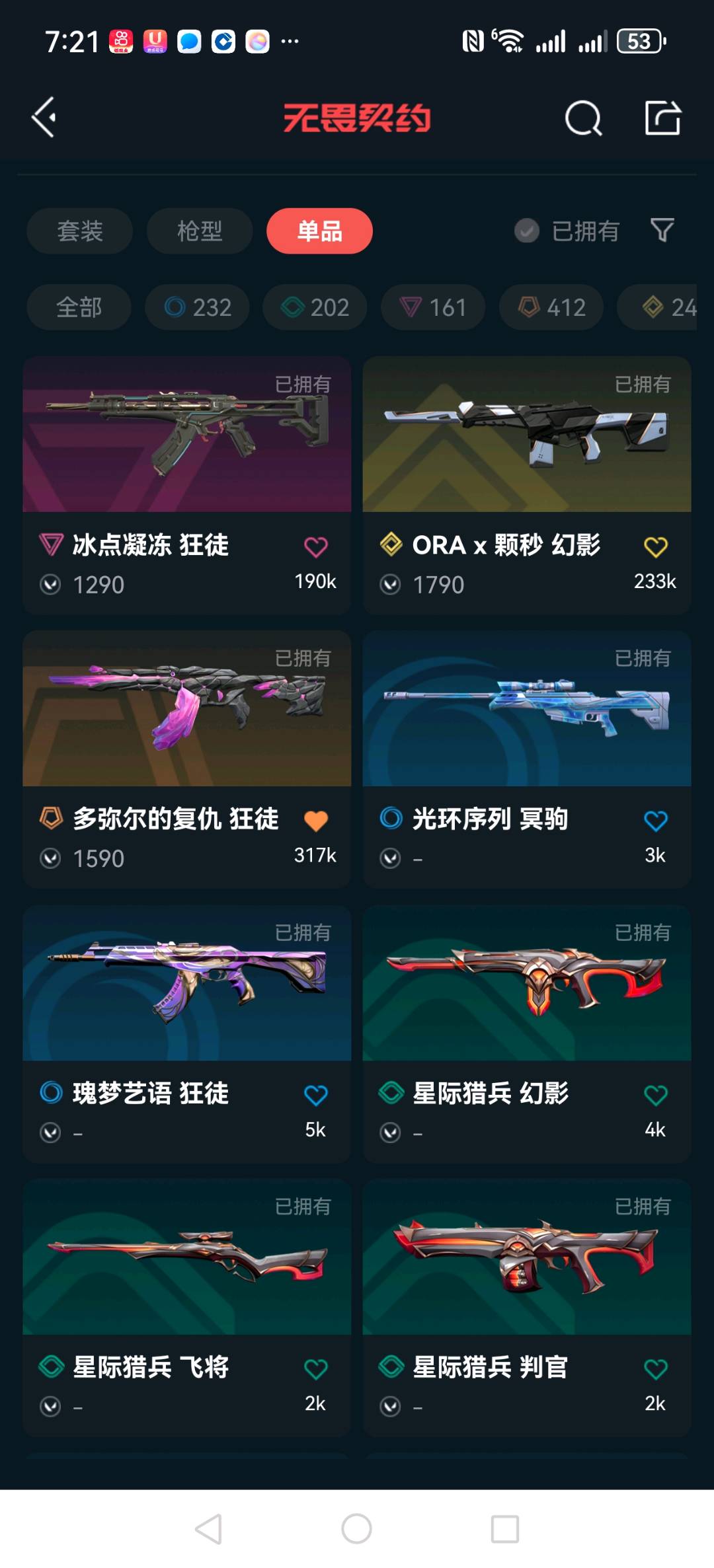This screenshot has height=1568, width=714.
Task: Open the 星际猎兵 幻影 skin card
Action: click(527, 1033)
